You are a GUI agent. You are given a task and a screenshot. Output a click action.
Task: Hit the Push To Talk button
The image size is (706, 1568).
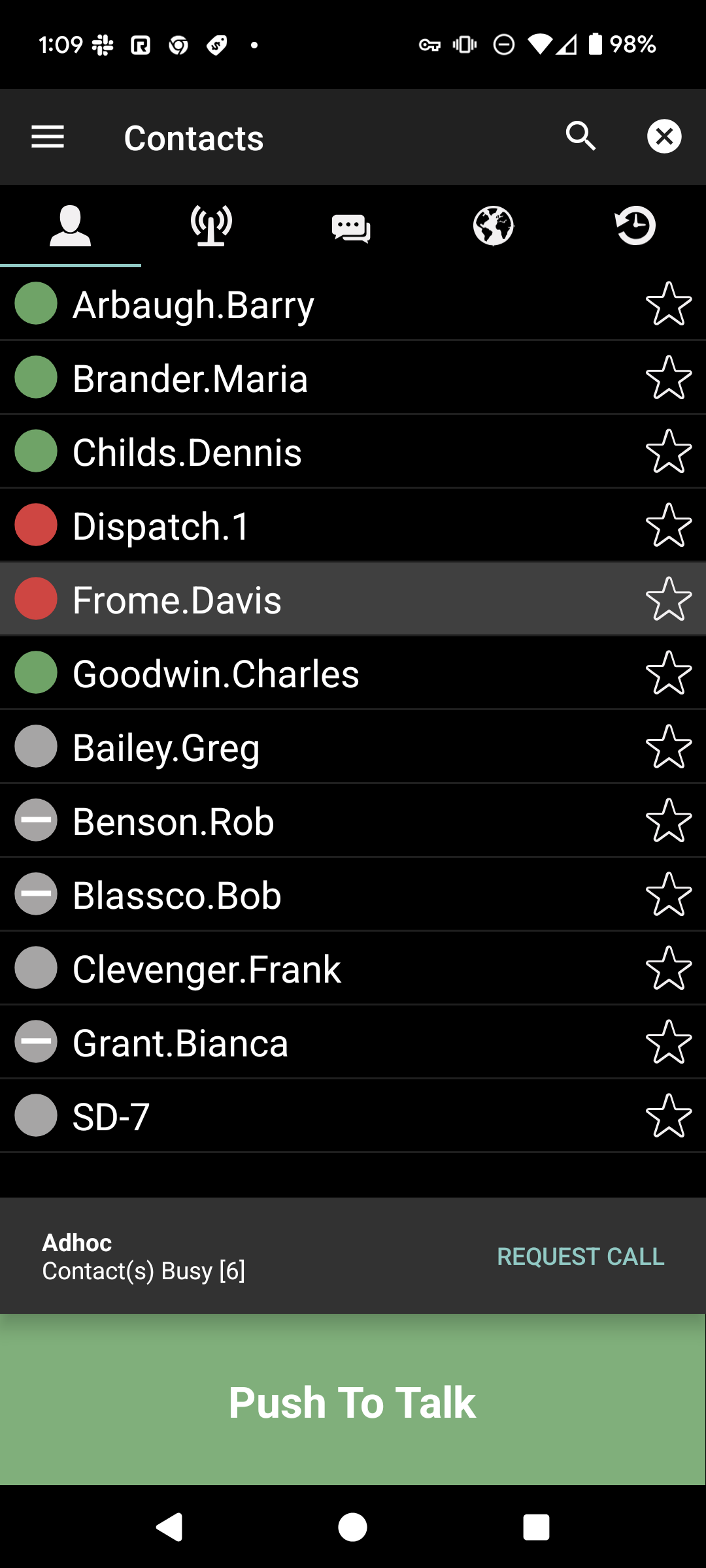coord(353,1399)
